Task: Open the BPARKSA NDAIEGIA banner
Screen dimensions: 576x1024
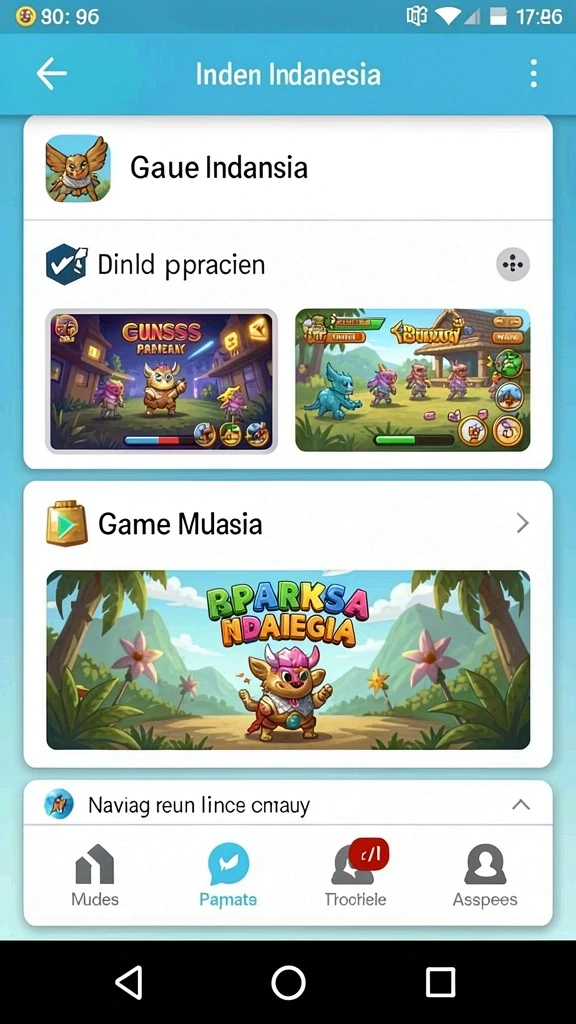Action: click(x=288, y=660)
